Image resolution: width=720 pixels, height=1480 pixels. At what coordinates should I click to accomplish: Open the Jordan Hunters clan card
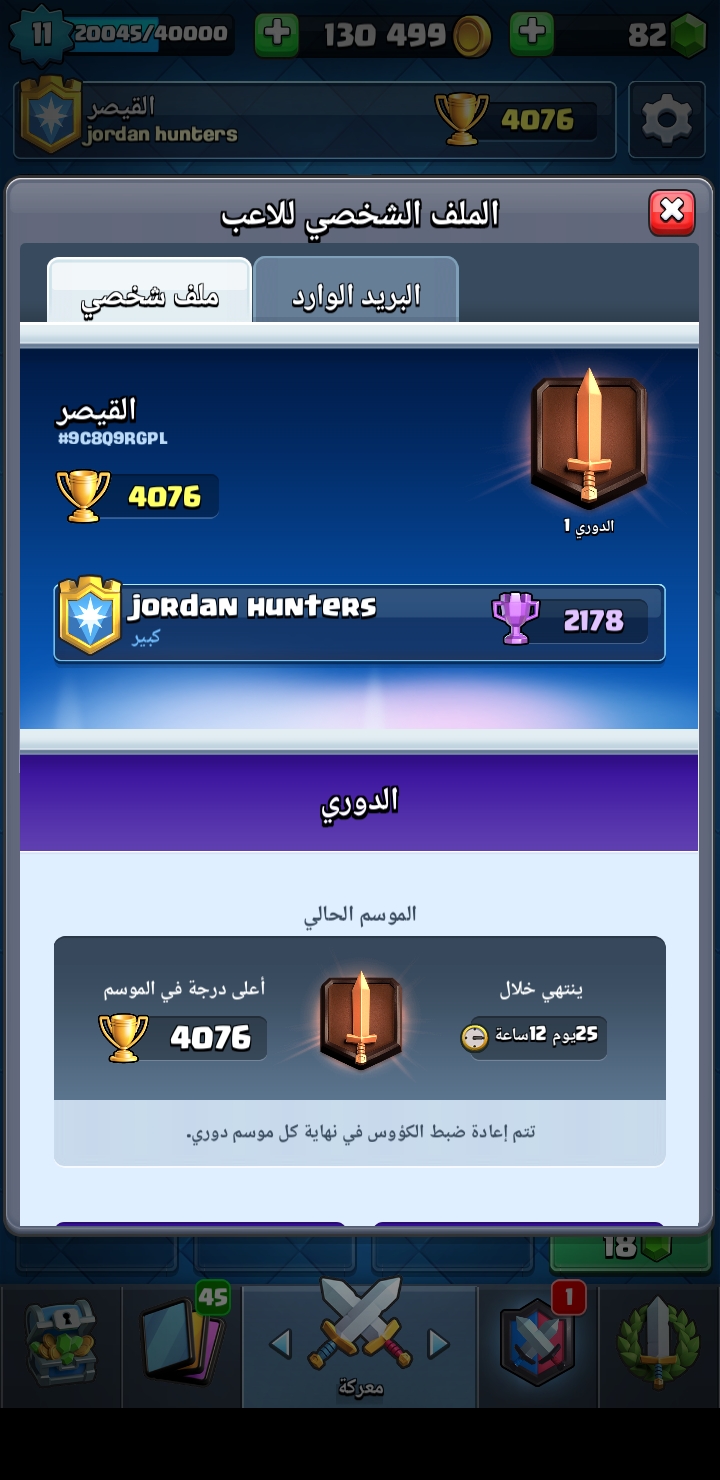(359, 622)
